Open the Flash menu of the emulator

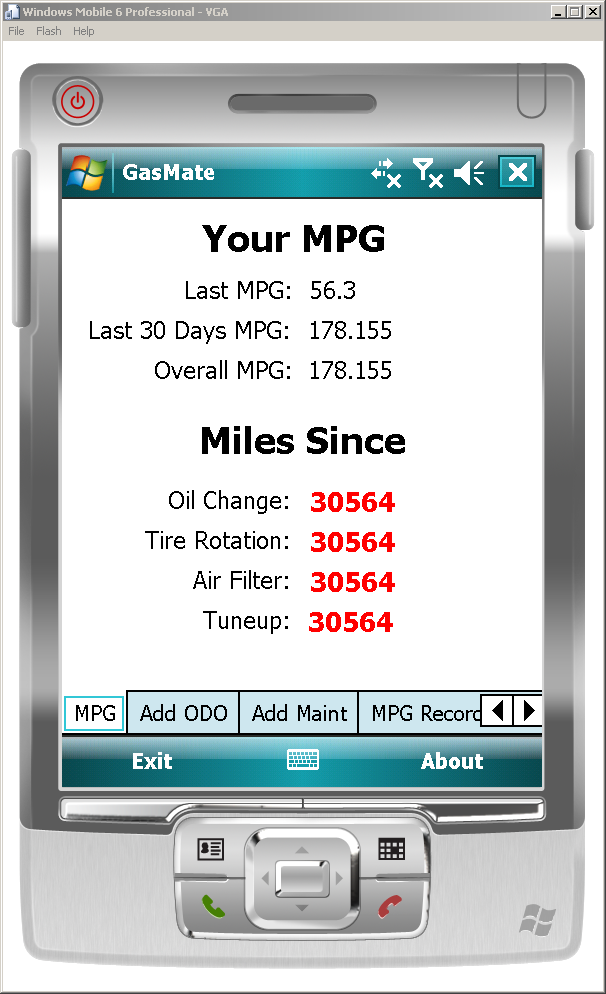(x=48, y=31)
